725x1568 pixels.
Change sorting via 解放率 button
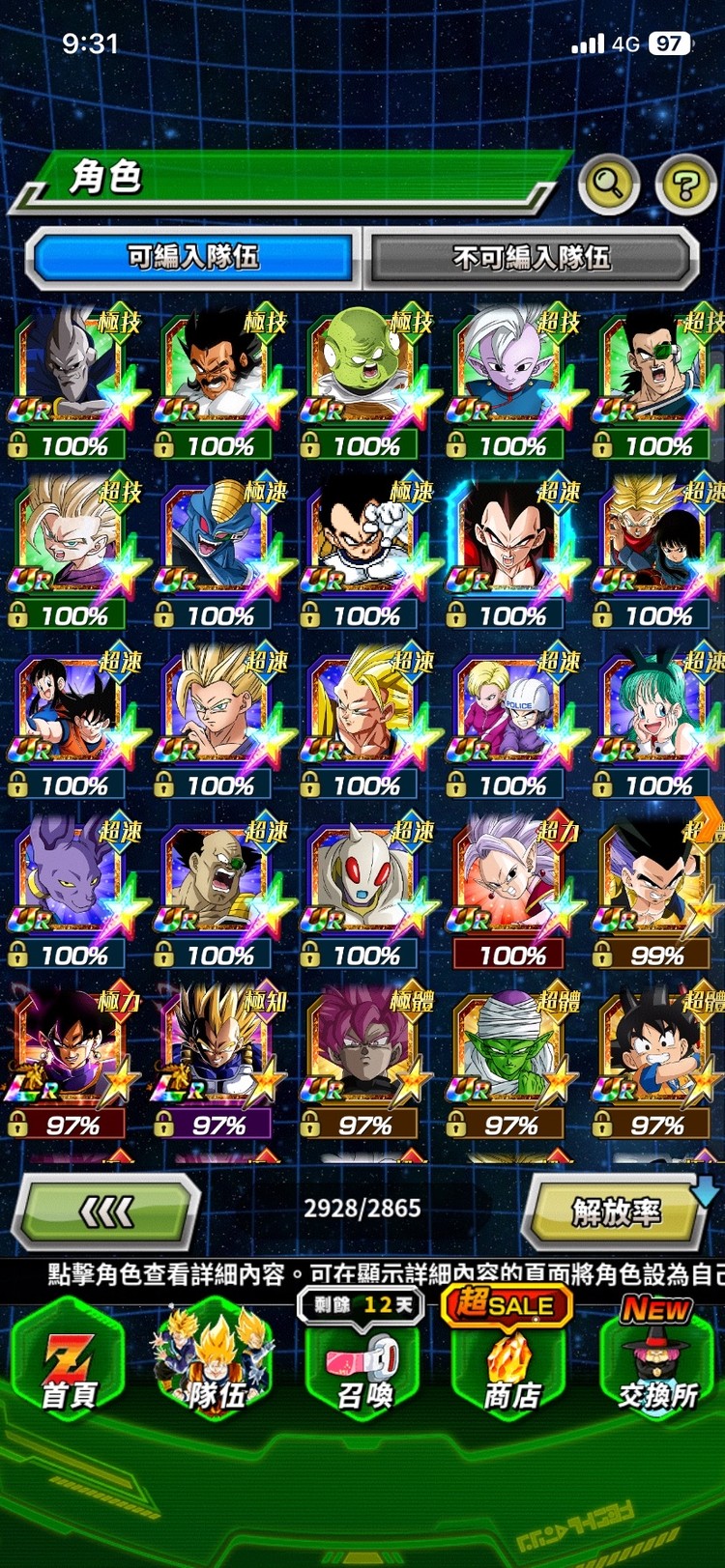pos(616,1212)
